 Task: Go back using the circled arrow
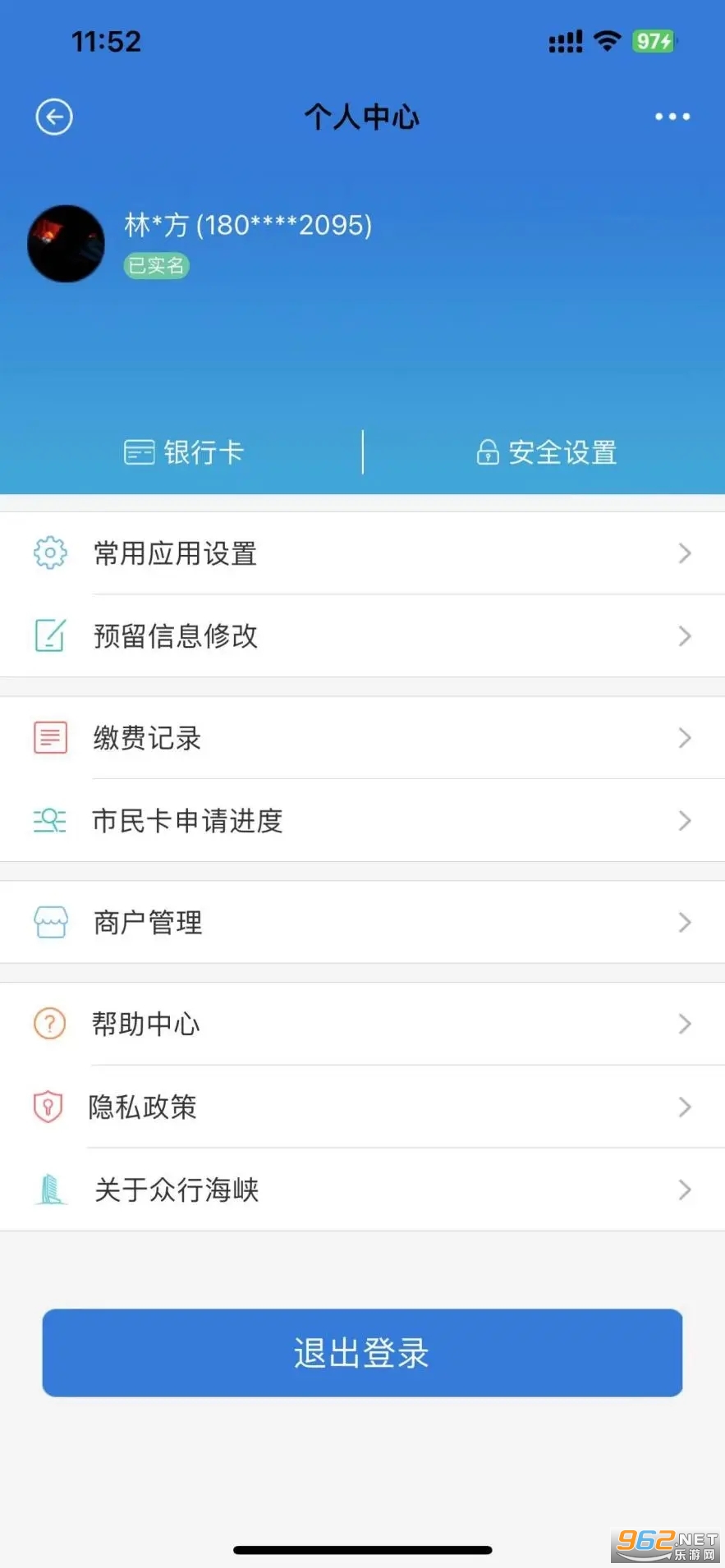[54, 117]
